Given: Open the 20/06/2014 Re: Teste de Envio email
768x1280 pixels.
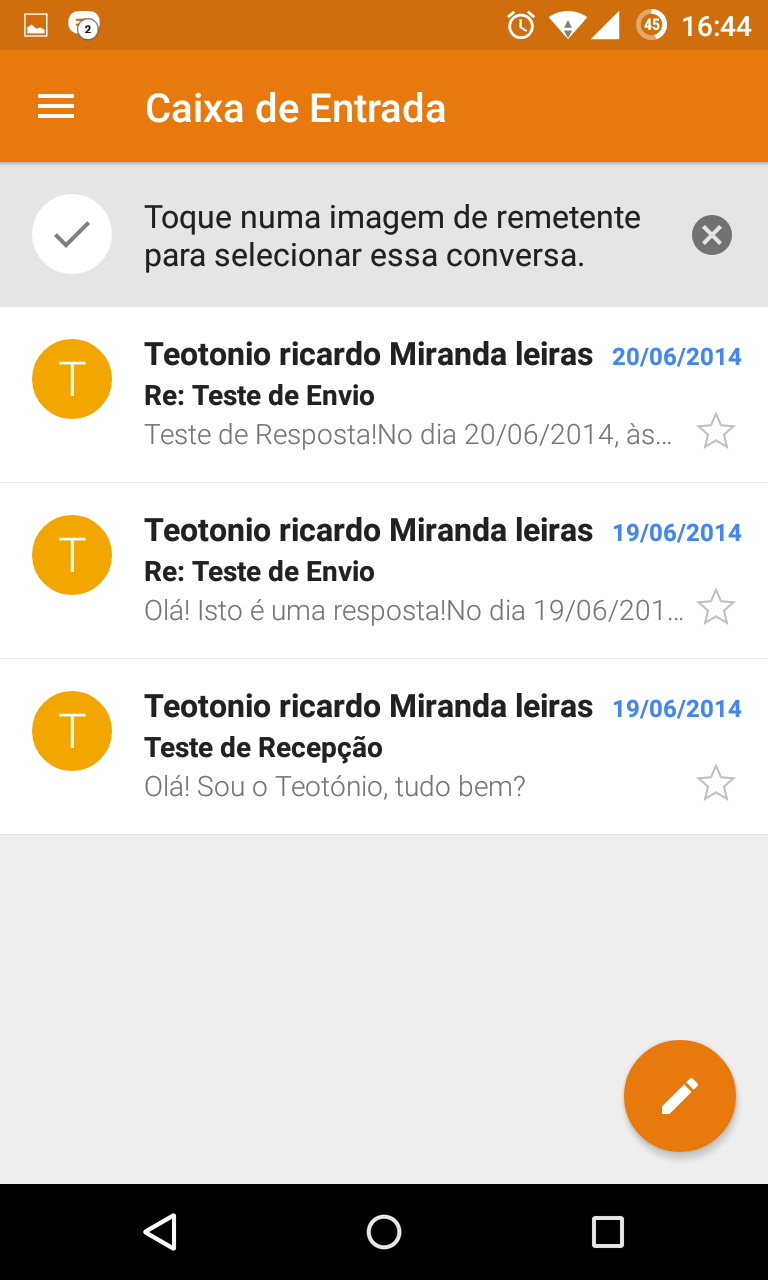Looking at the screenshot, I should point(400,396).
